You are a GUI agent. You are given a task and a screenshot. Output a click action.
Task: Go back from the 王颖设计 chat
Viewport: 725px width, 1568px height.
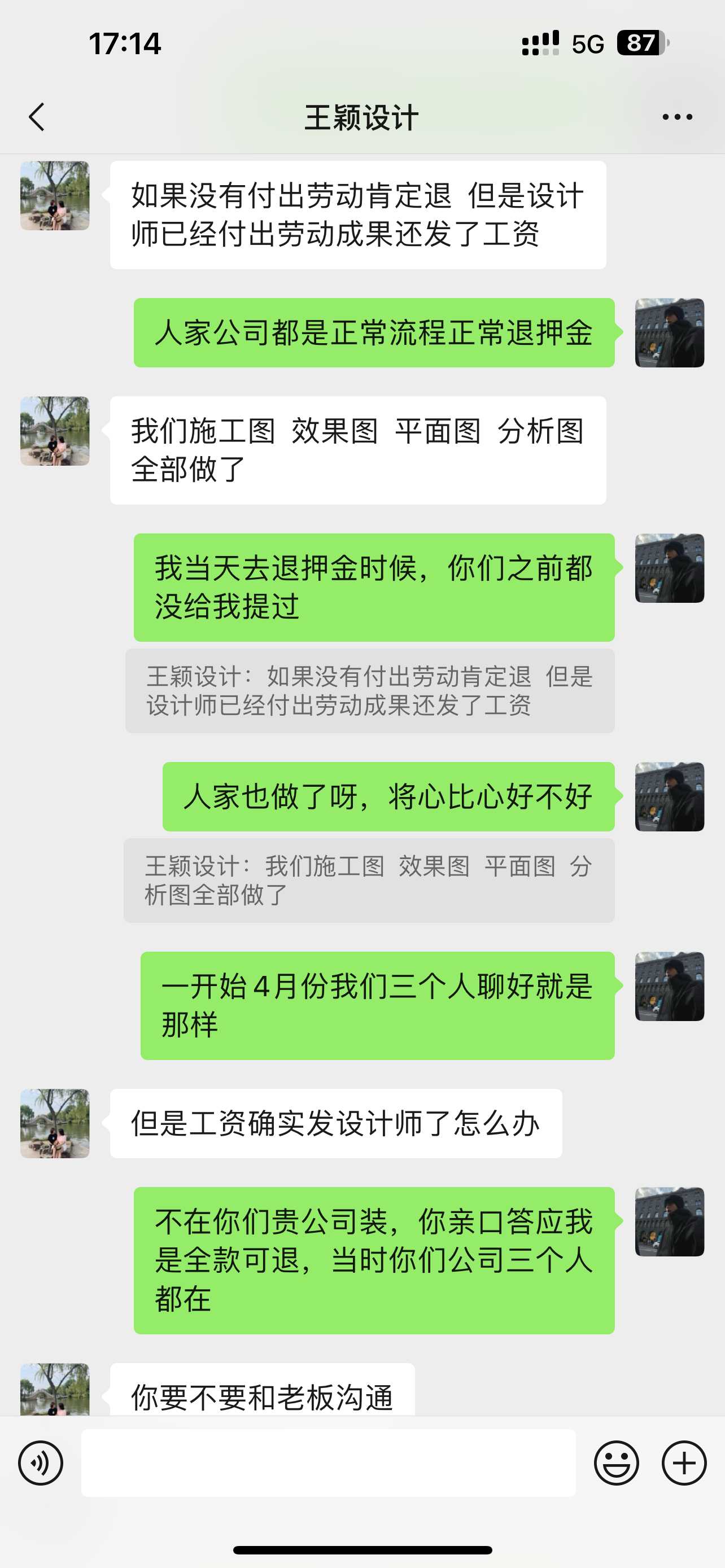pyautogui.click(x=37, y=117)
